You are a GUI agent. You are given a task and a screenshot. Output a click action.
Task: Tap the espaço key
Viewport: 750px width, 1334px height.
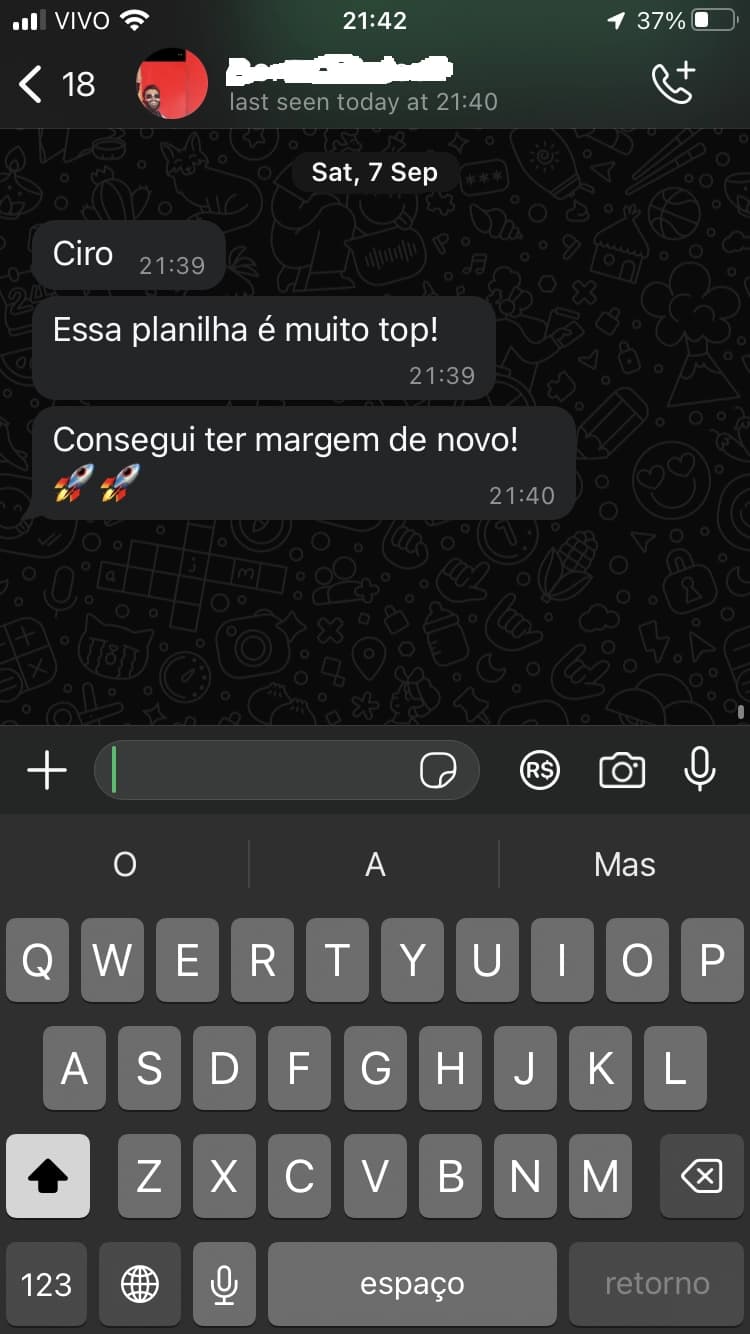[x=412, y=1284]
